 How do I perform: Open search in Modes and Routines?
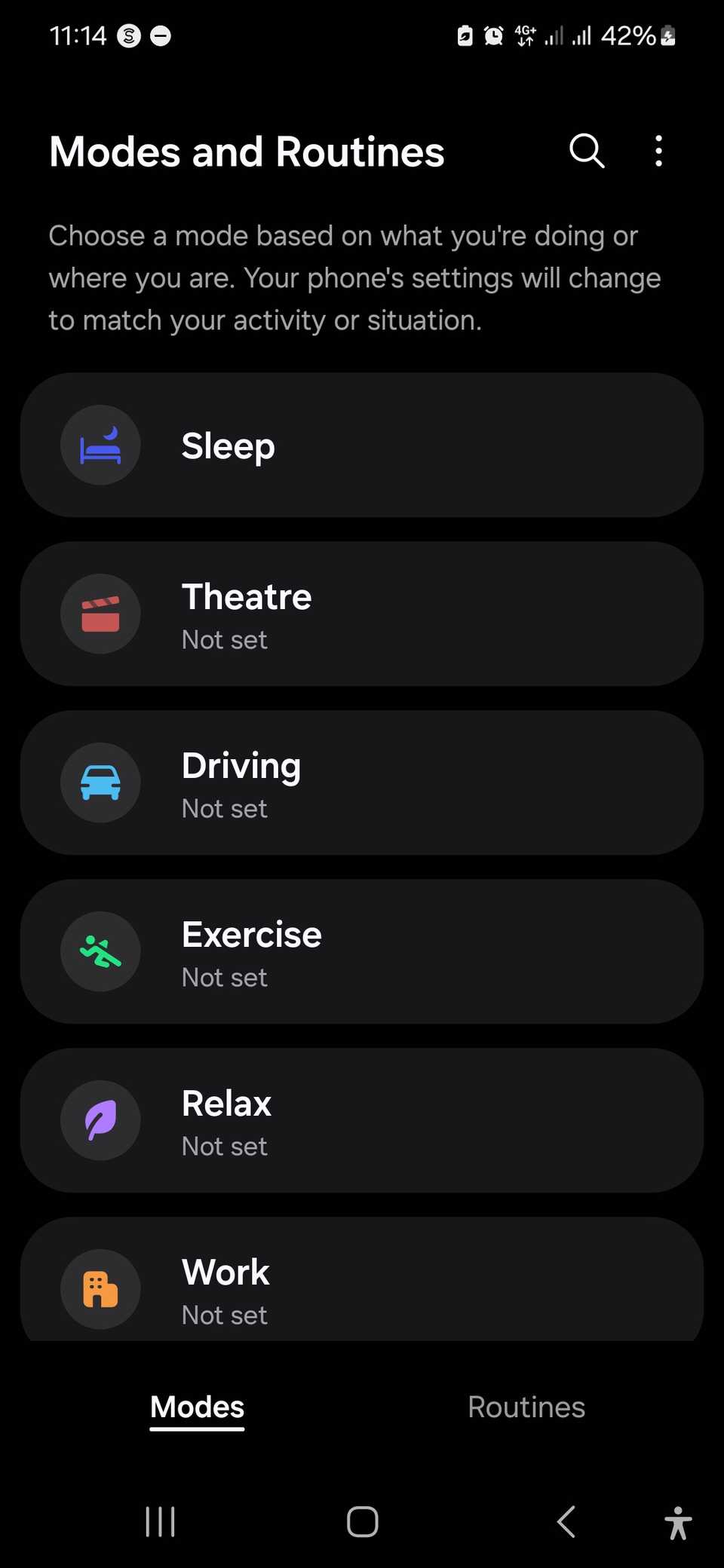587,151
